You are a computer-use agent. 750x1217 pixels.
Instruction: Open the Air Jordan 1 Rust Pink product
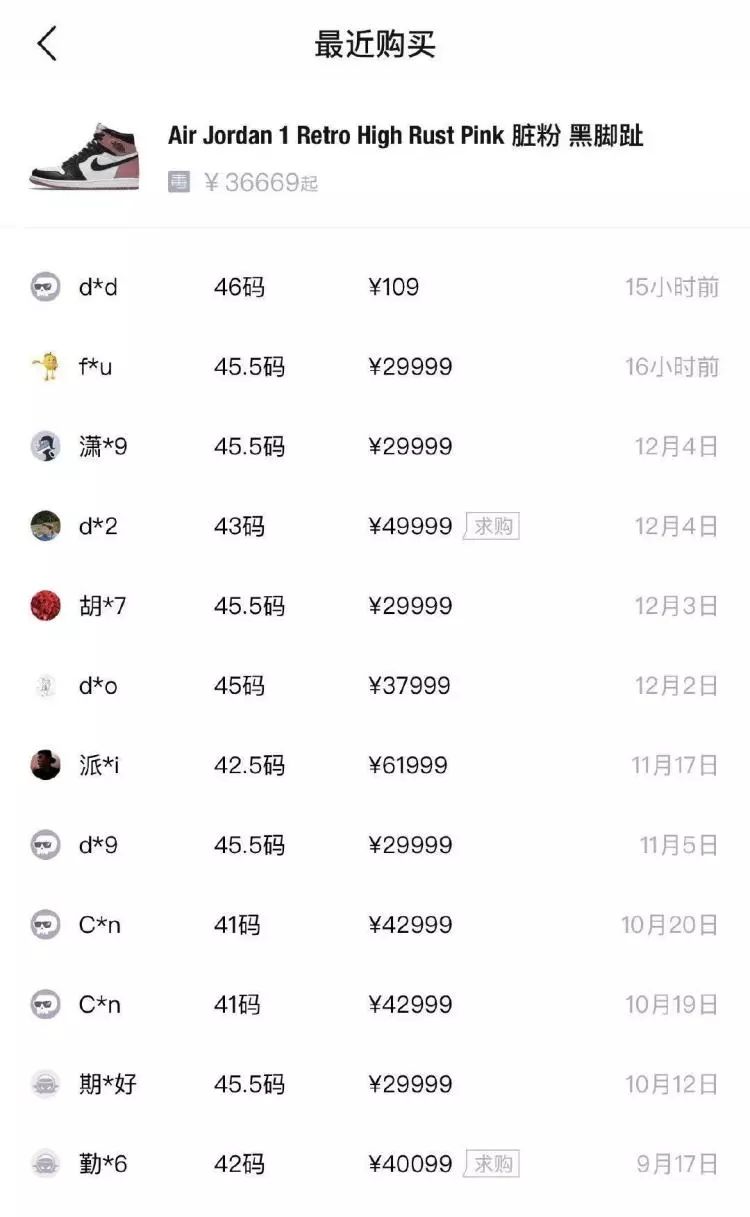coord(404,137)
